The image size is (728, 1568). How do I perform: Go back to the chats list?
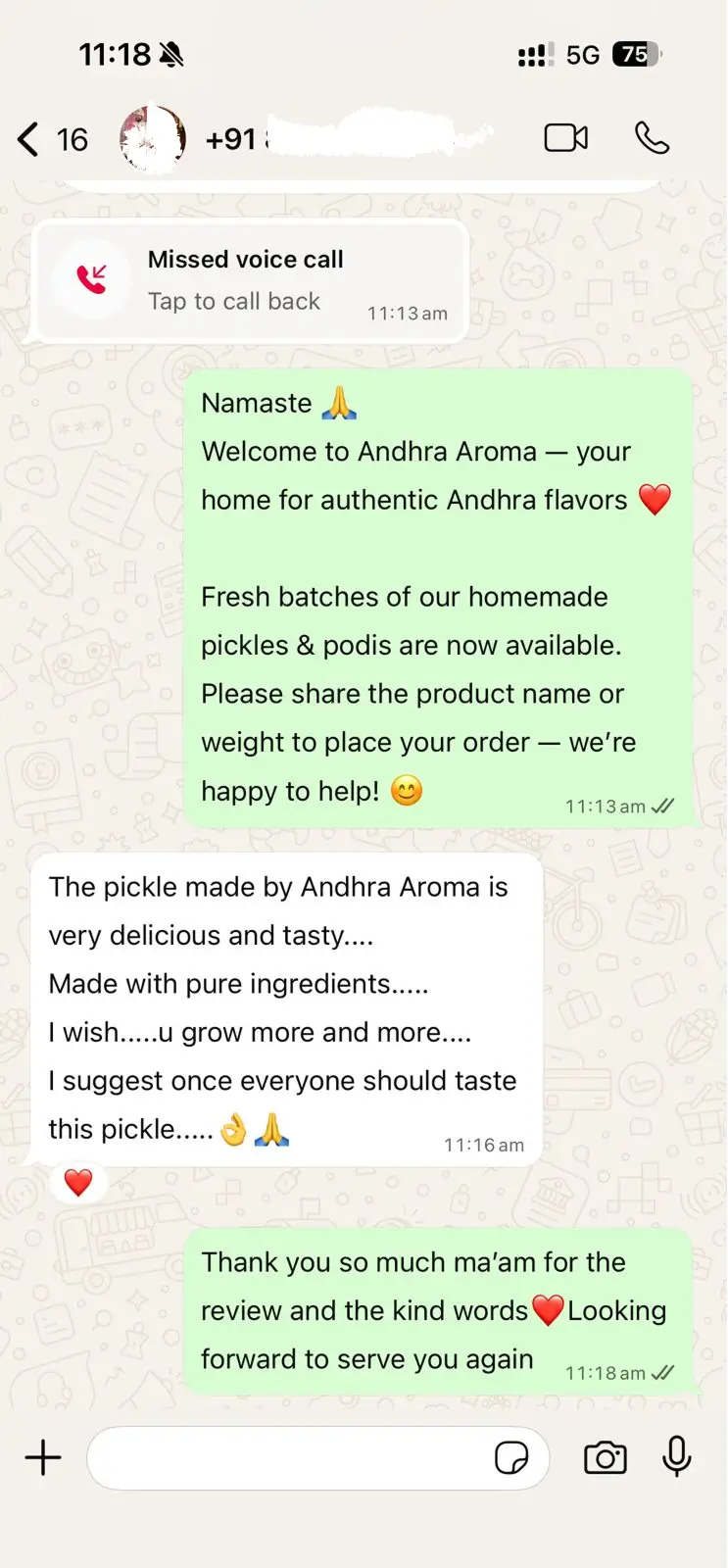pos(29,139)
